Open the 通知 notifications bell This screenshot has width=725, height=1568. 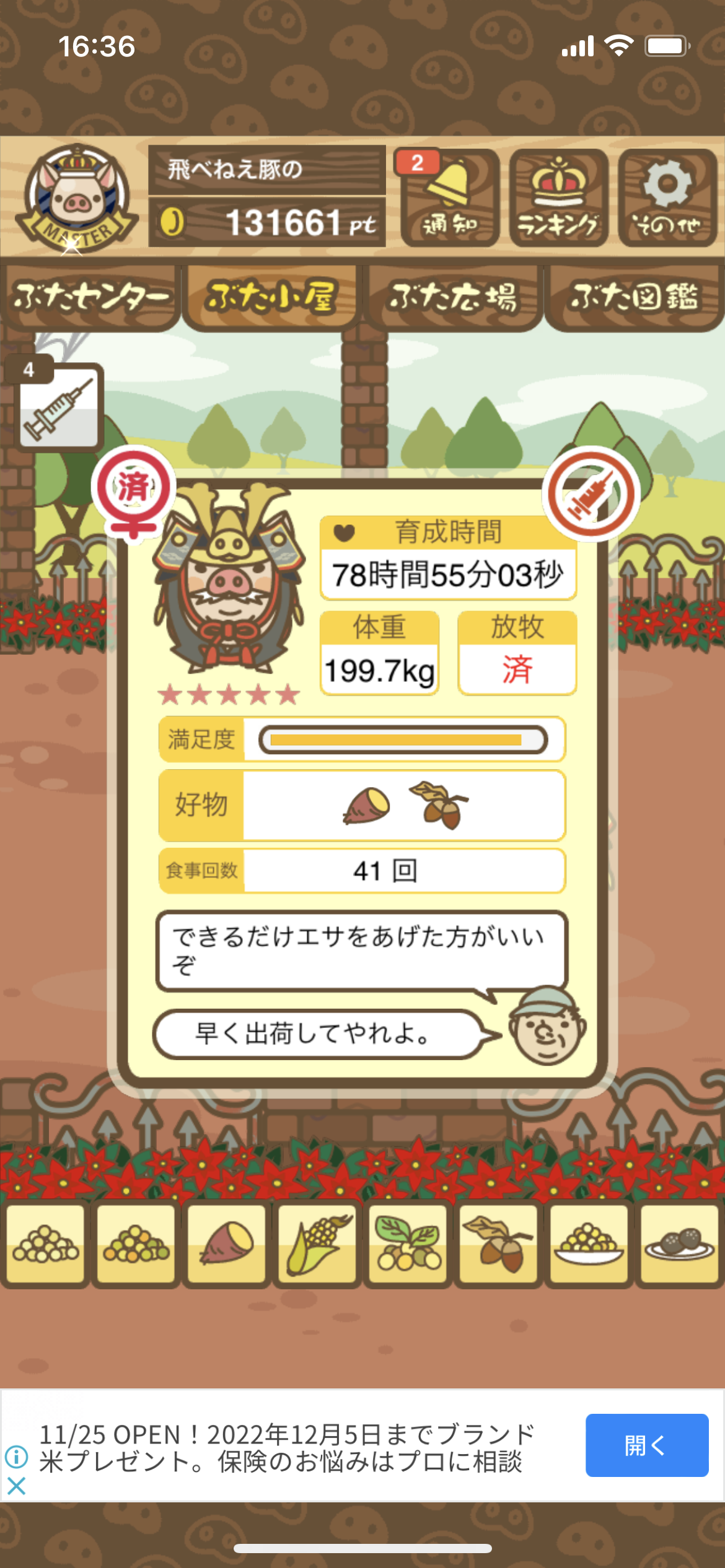pyautogui.click(x=450, y=198)
